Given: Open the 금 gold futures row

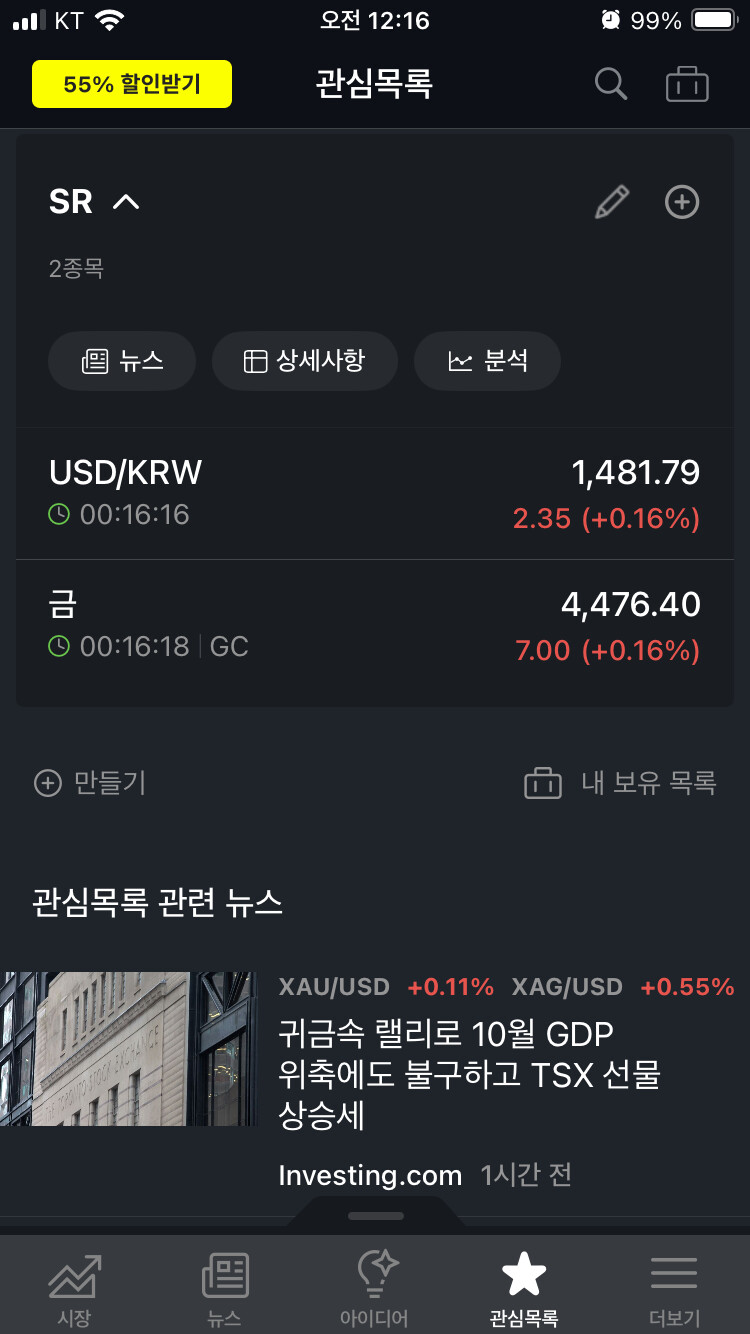Looking at the screenshot, I should click(x=375, y=628).
